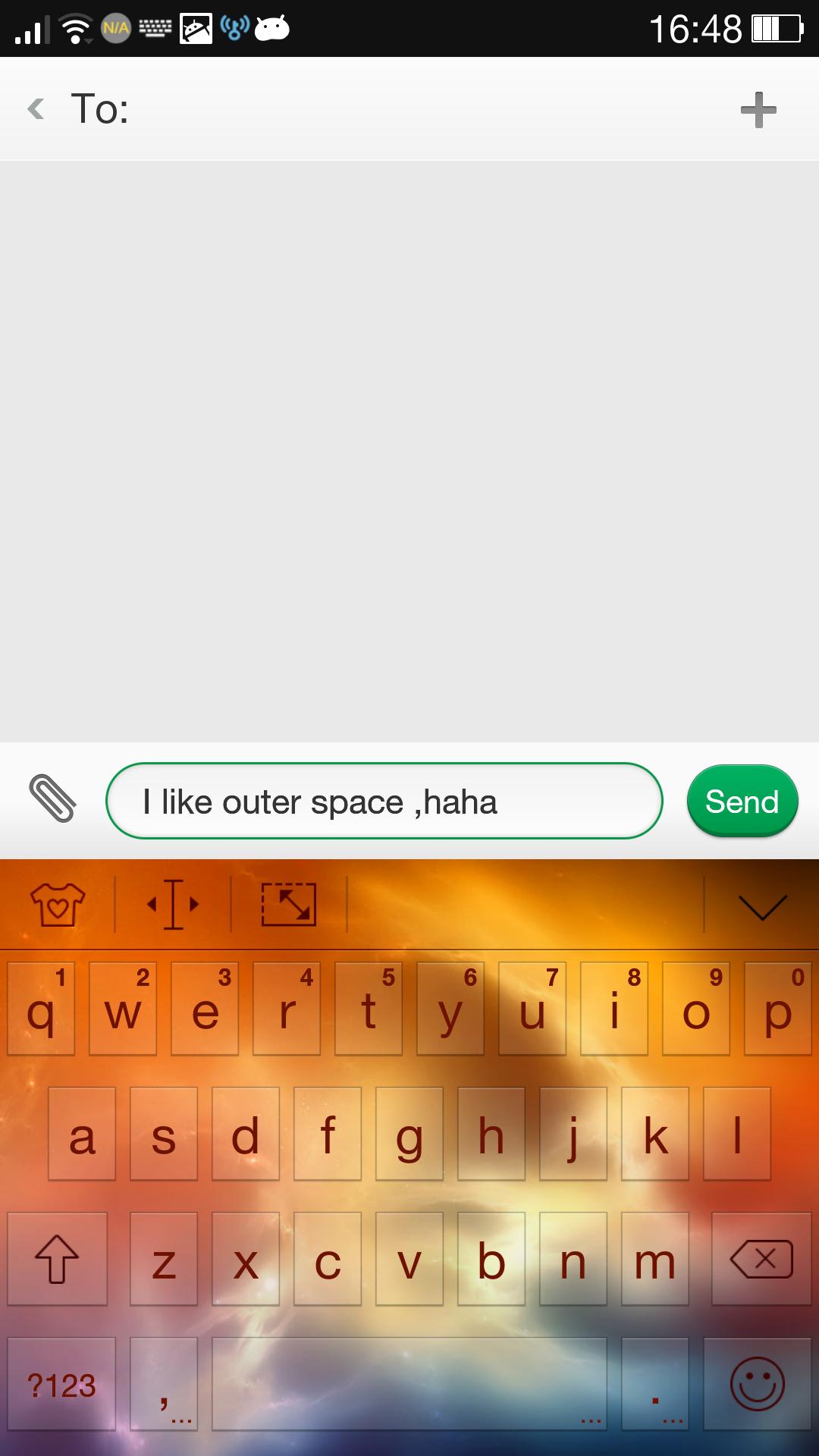The width and height of the screenshot is (819, 1456).
Task: Tap the shift key
Action: click(57, 1259)
